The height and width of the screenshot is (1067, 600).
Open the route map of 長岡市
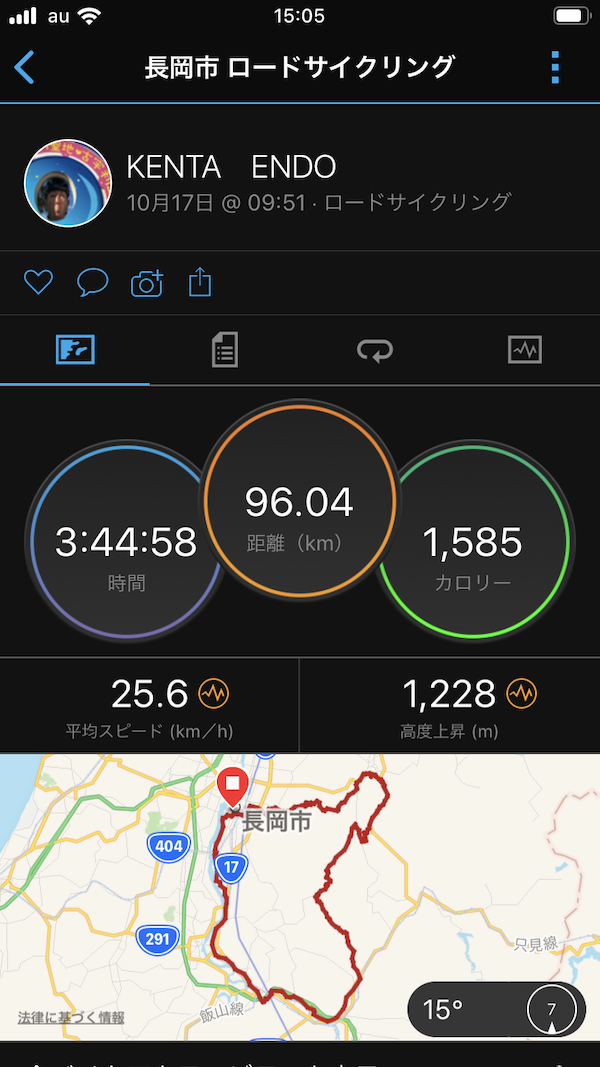300,897
